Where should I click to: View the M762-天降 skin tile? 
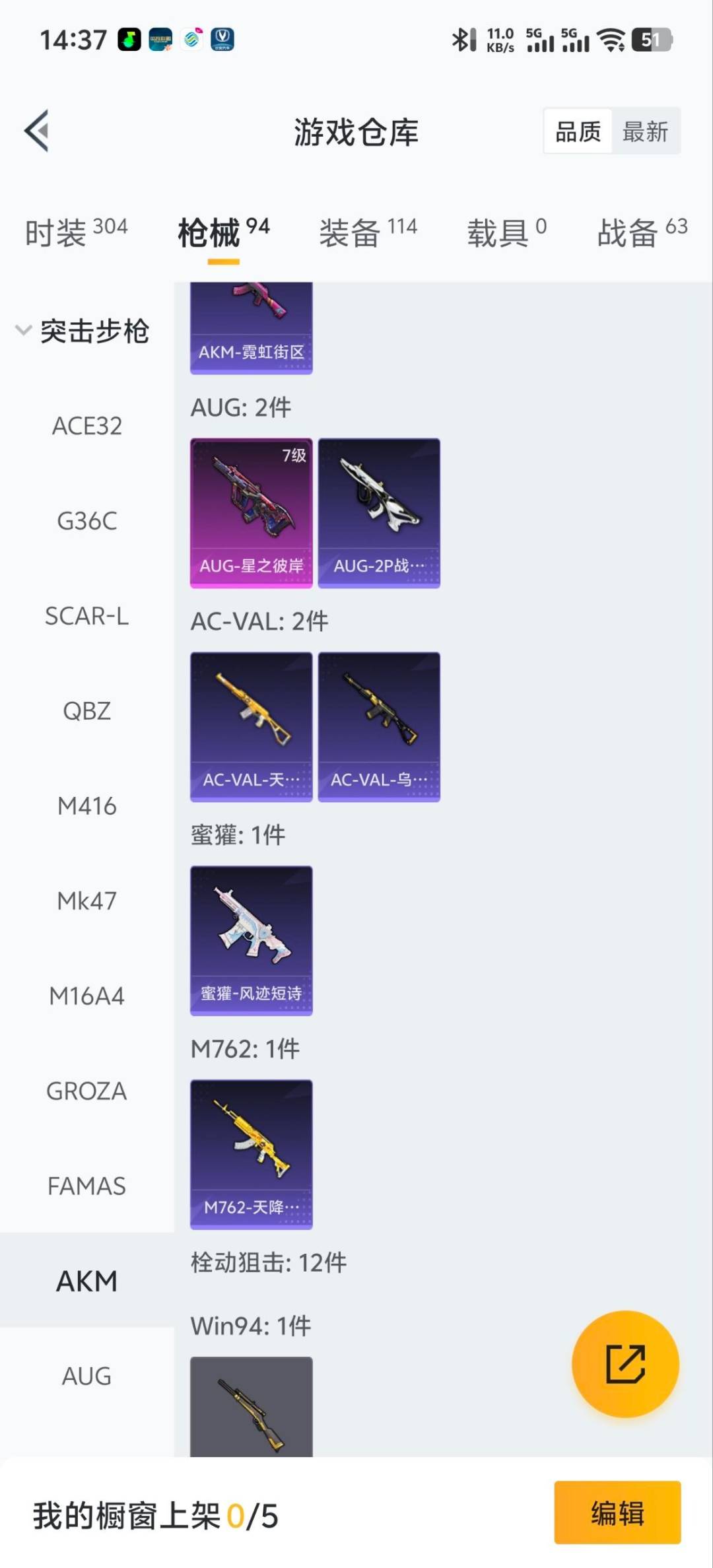(251, 1154)
